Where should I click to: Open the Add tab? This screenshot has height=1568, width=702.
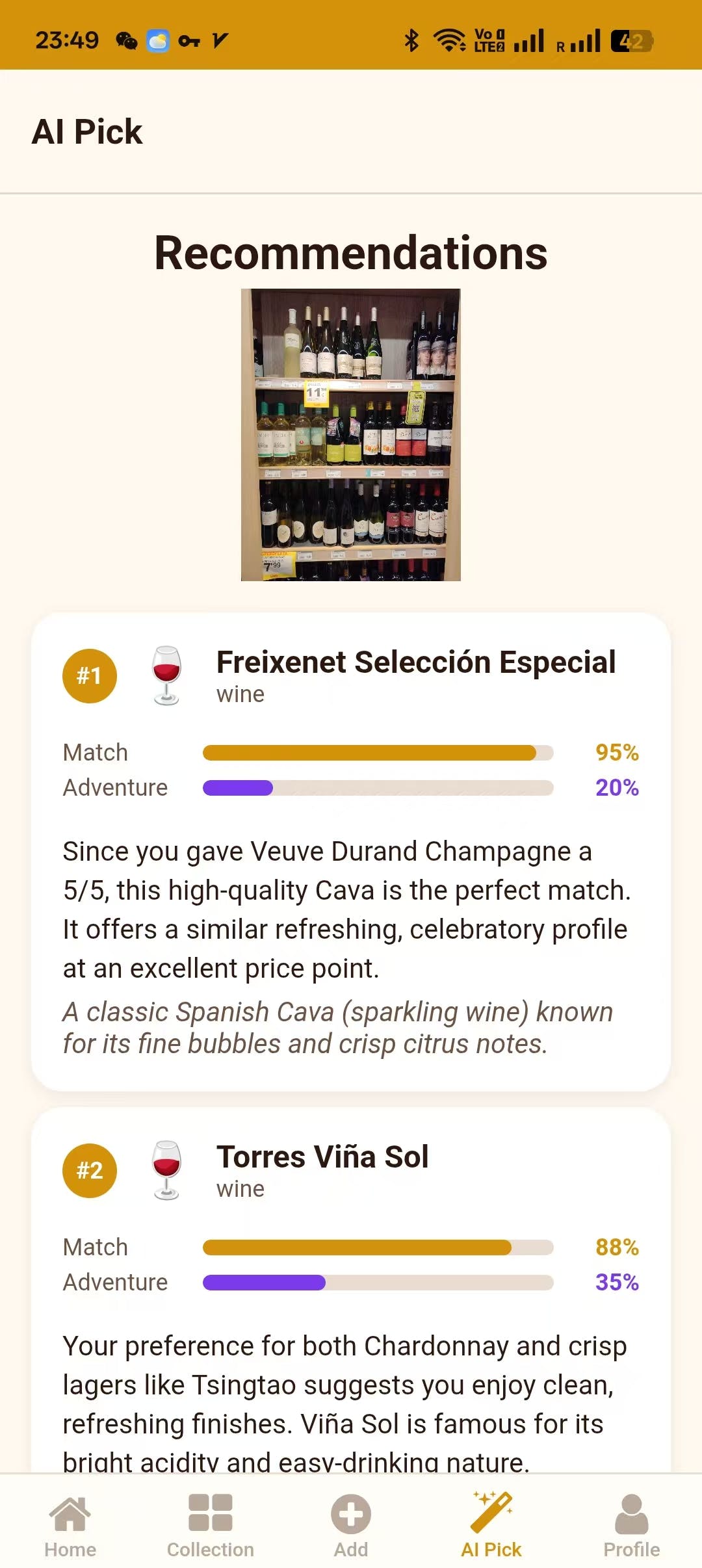[x=351, y=1525]
